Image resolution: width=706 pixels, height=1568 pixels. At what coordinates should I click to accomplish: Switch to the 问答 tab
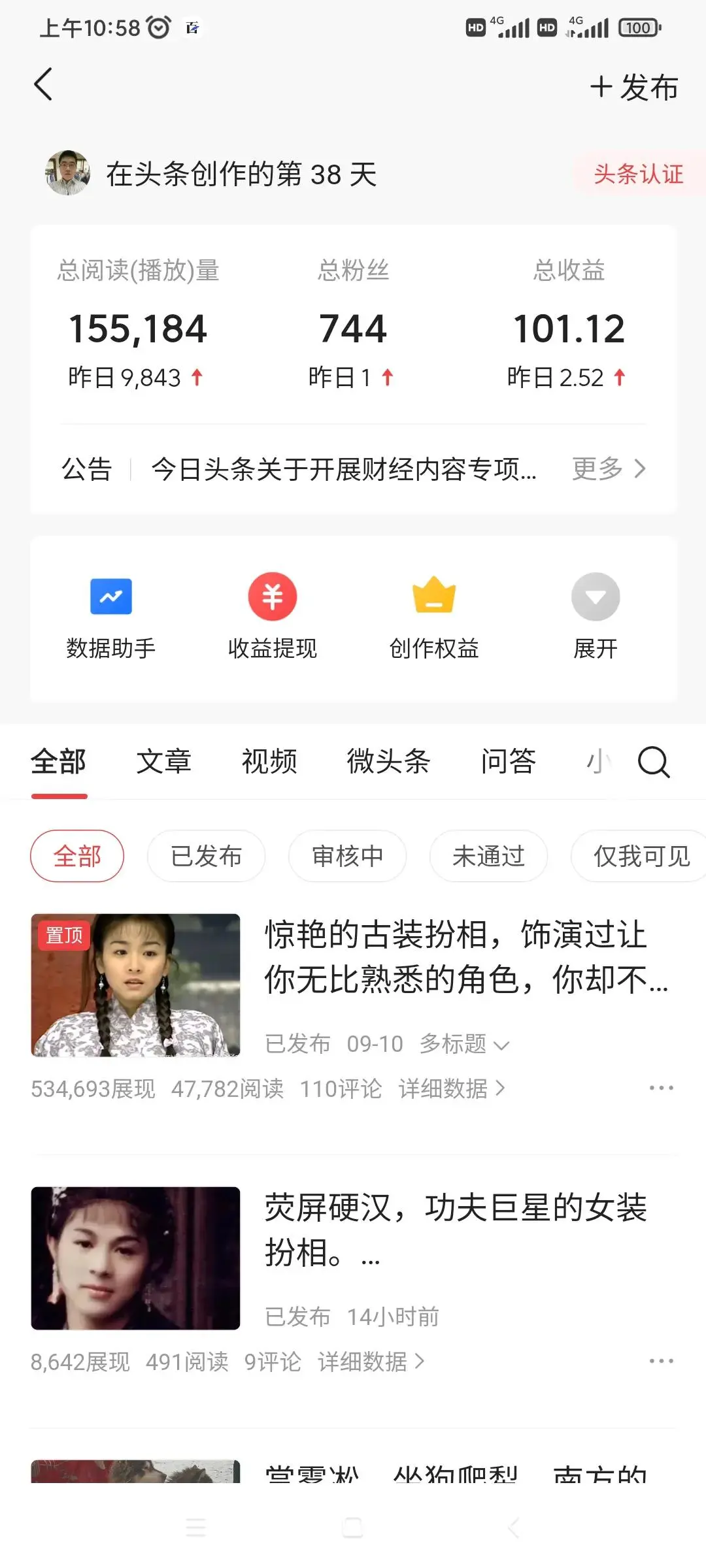coord(508,761)
